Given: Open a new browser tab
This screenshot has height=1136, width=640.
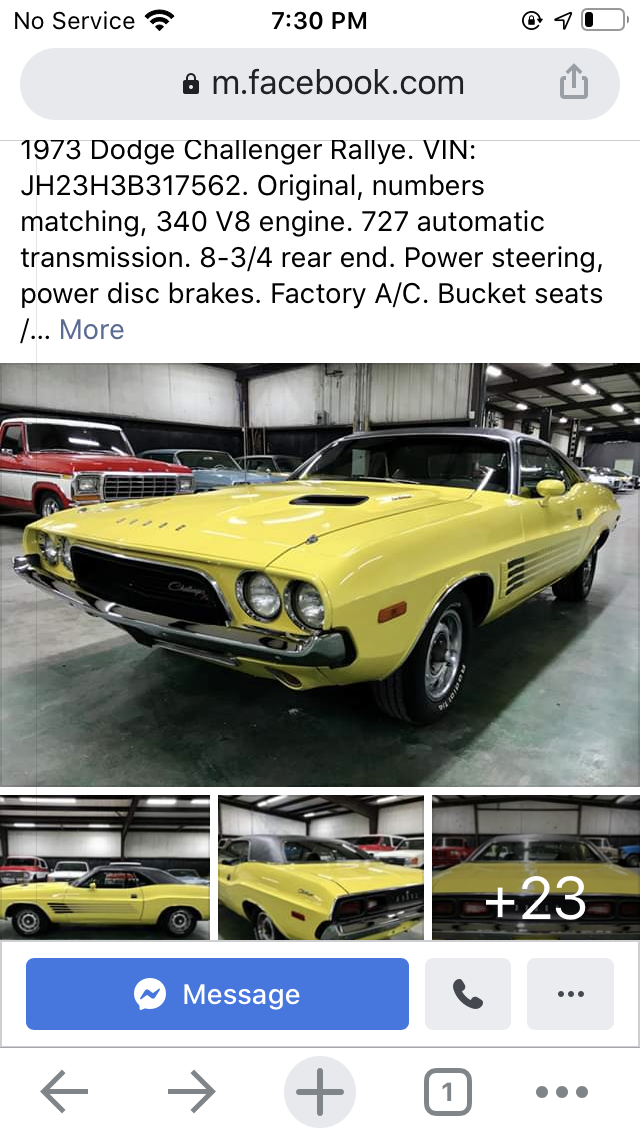Looking at the screenshot, I should pyautogui.click(x=320, y=1092).
